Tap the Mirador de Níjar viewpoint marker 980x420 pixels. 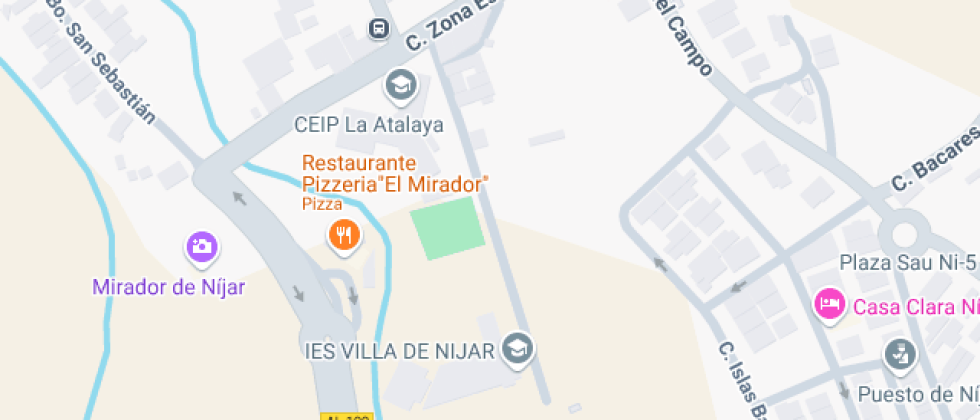201,246
